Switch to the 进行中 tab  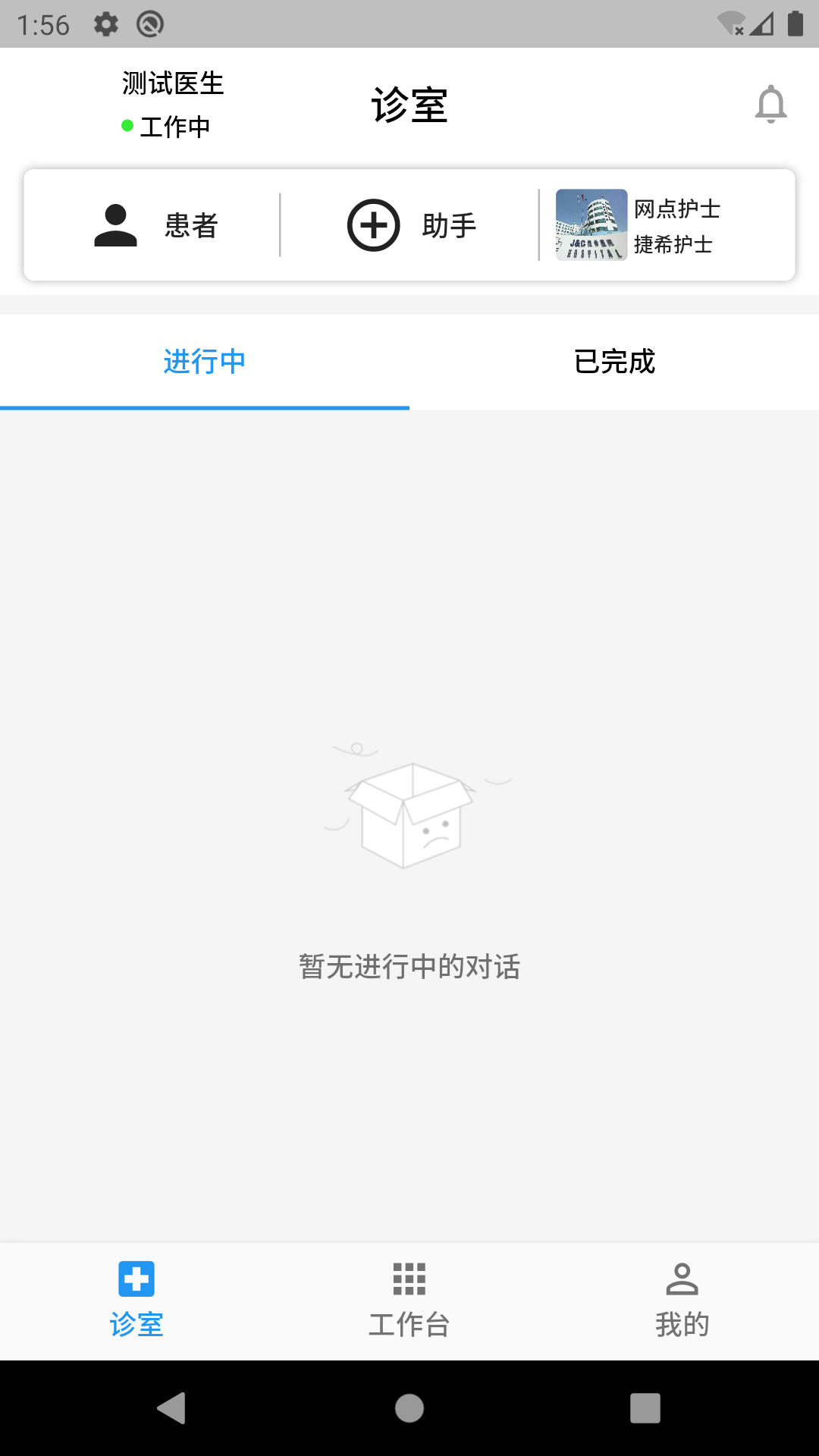pyautogui.click(x=205, y=362)
